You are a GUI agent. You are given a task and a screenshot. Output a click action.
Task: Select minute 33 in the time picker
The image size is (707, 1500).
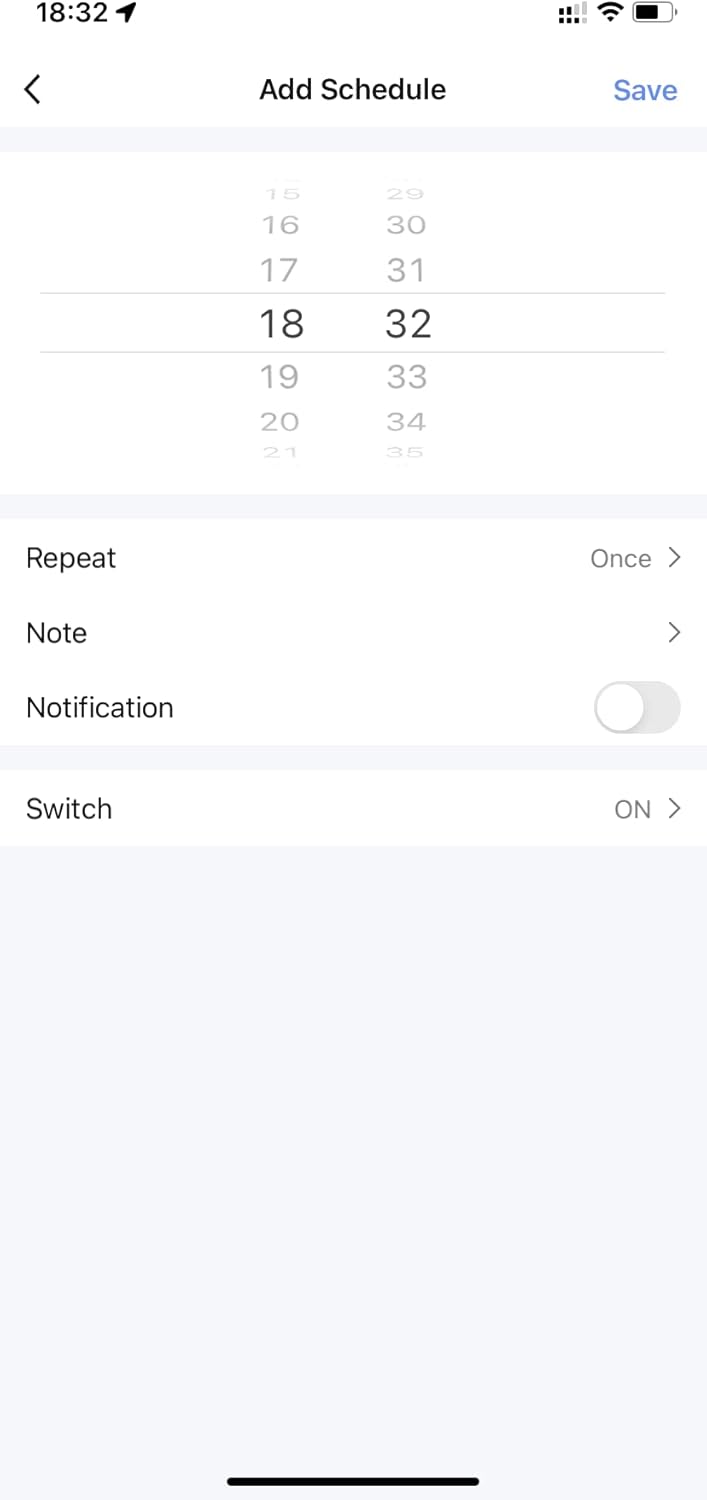(x=407, y=377)
